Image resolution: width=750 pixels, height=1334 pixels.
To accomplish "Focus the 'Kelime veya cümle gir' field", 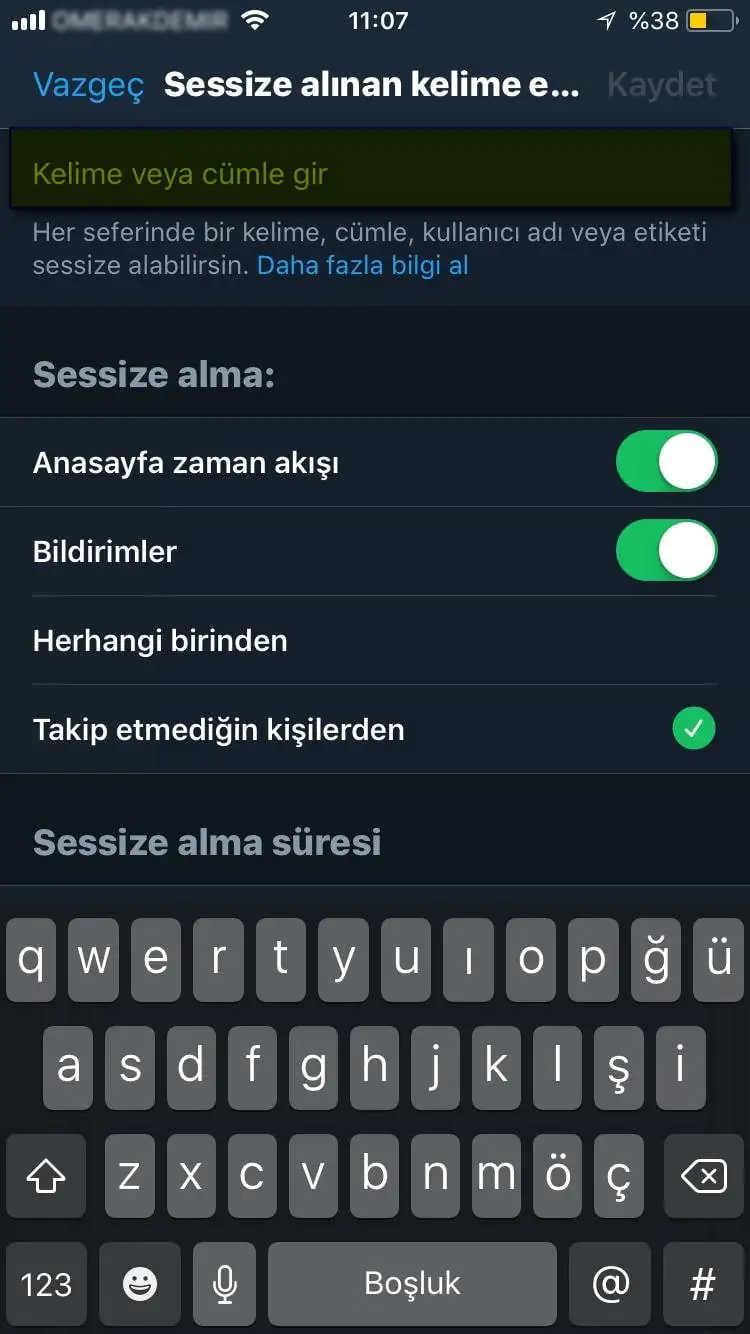I will 370,174.
